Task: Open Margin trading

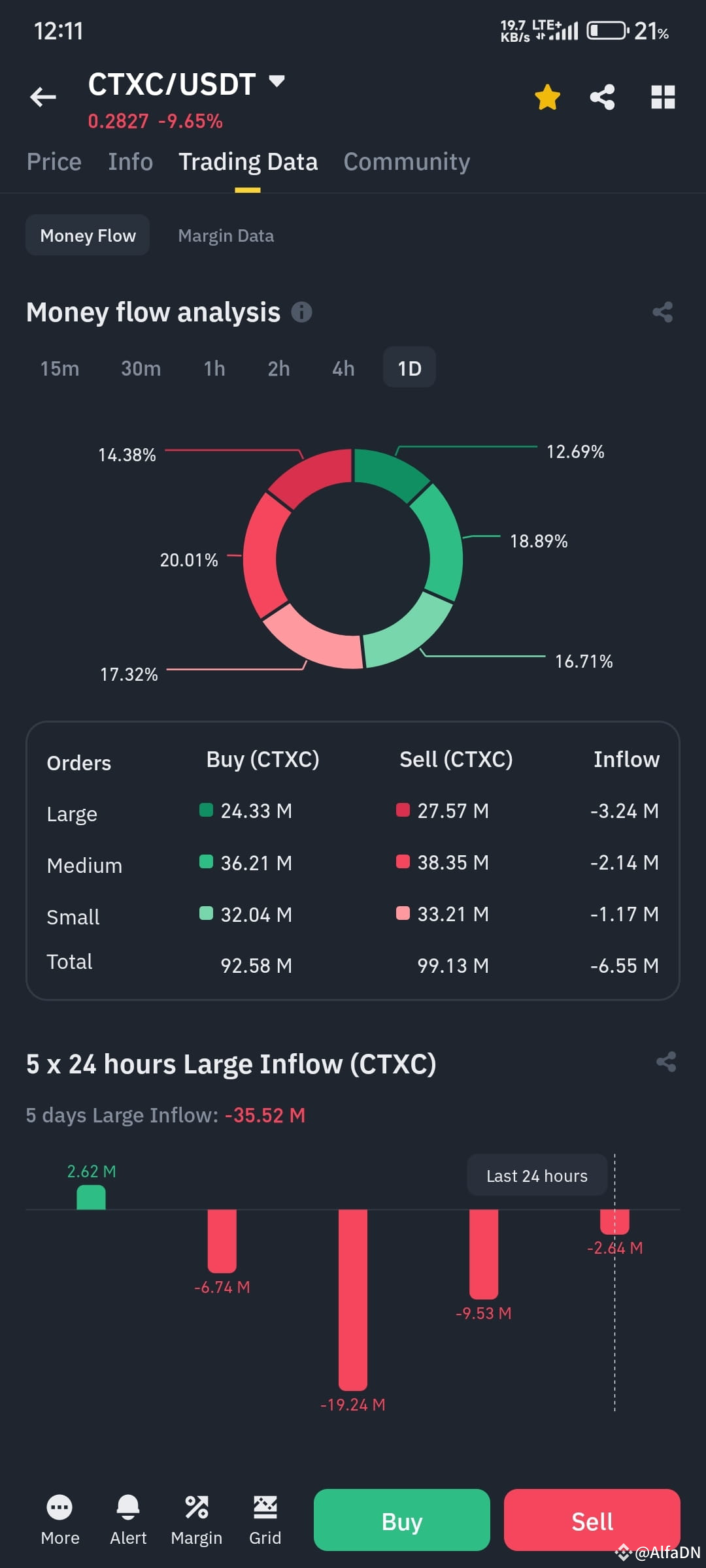Action: 197,1516
